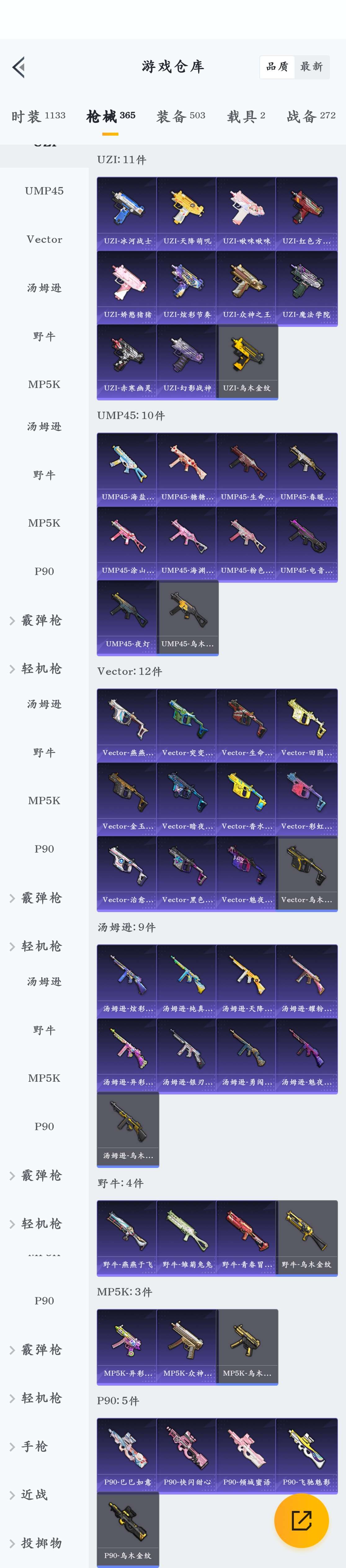
Task: Tap the orange share floating button
Action: tap(301, 1521)
